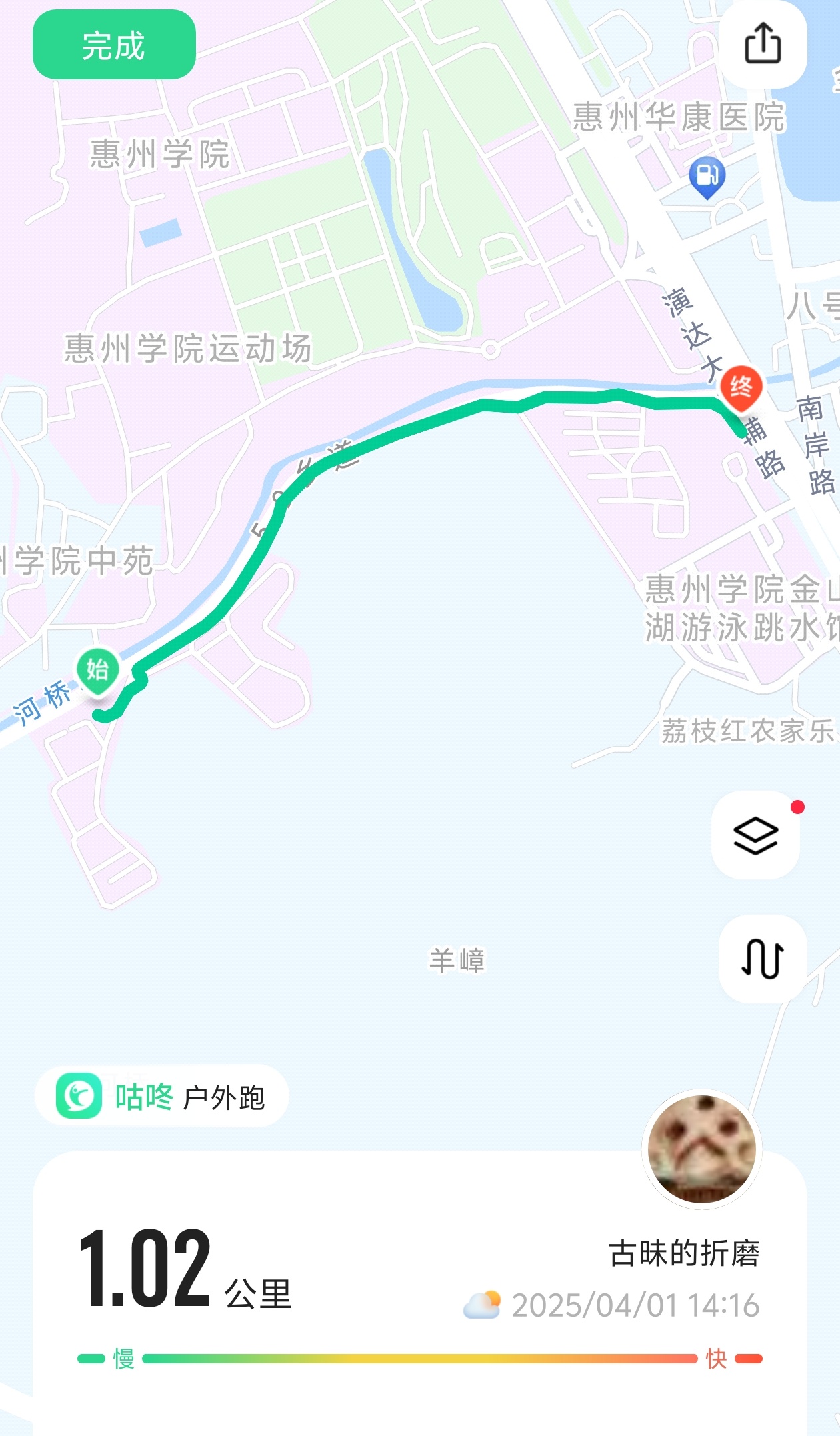
Task: Tap the 完成 button to finish
Action: pos(114,45)
